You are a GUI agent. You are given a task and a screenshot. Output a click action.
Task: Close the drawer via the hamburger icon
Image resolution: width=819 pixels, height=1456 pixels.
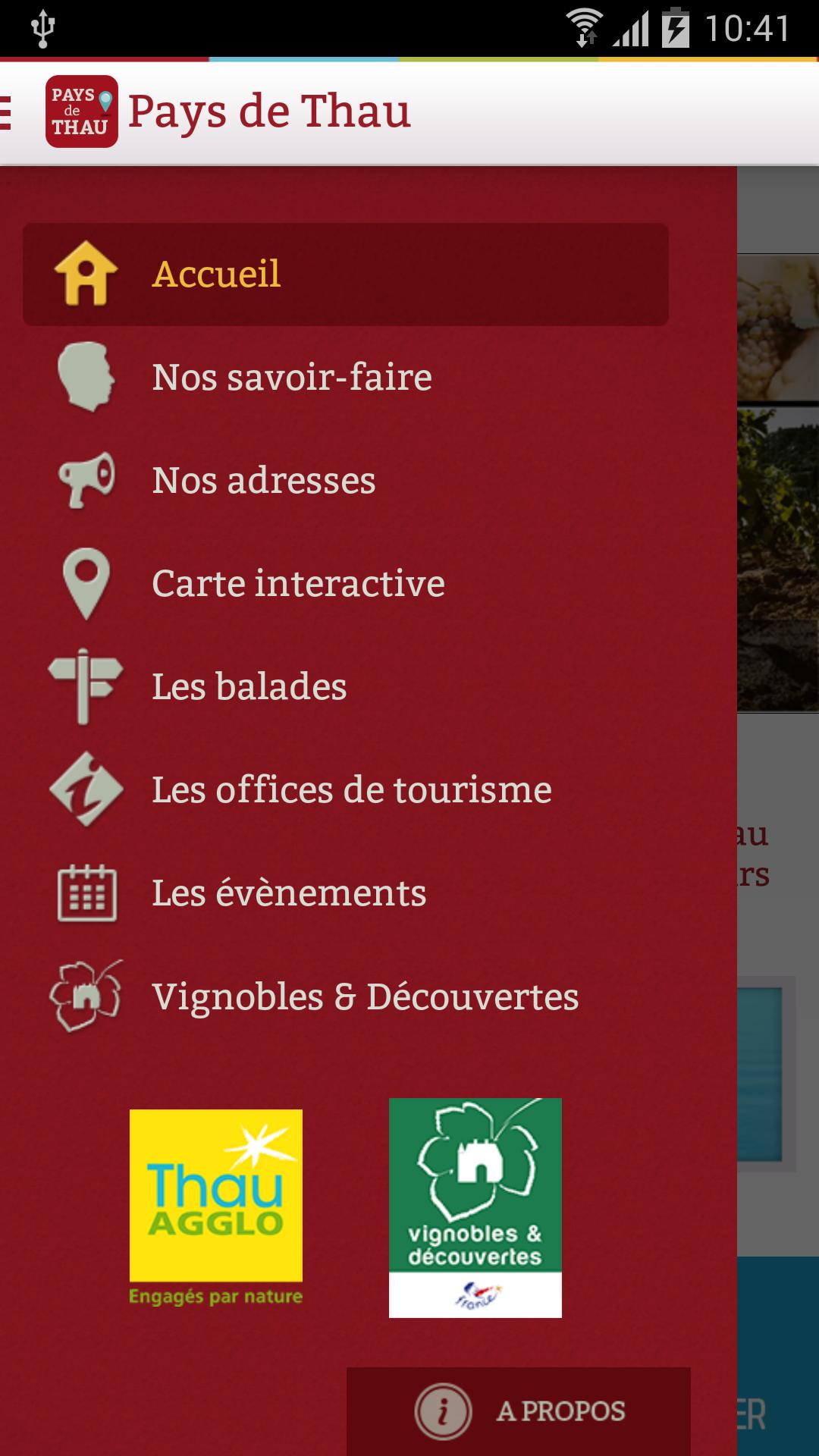click(x=8, y=112)
